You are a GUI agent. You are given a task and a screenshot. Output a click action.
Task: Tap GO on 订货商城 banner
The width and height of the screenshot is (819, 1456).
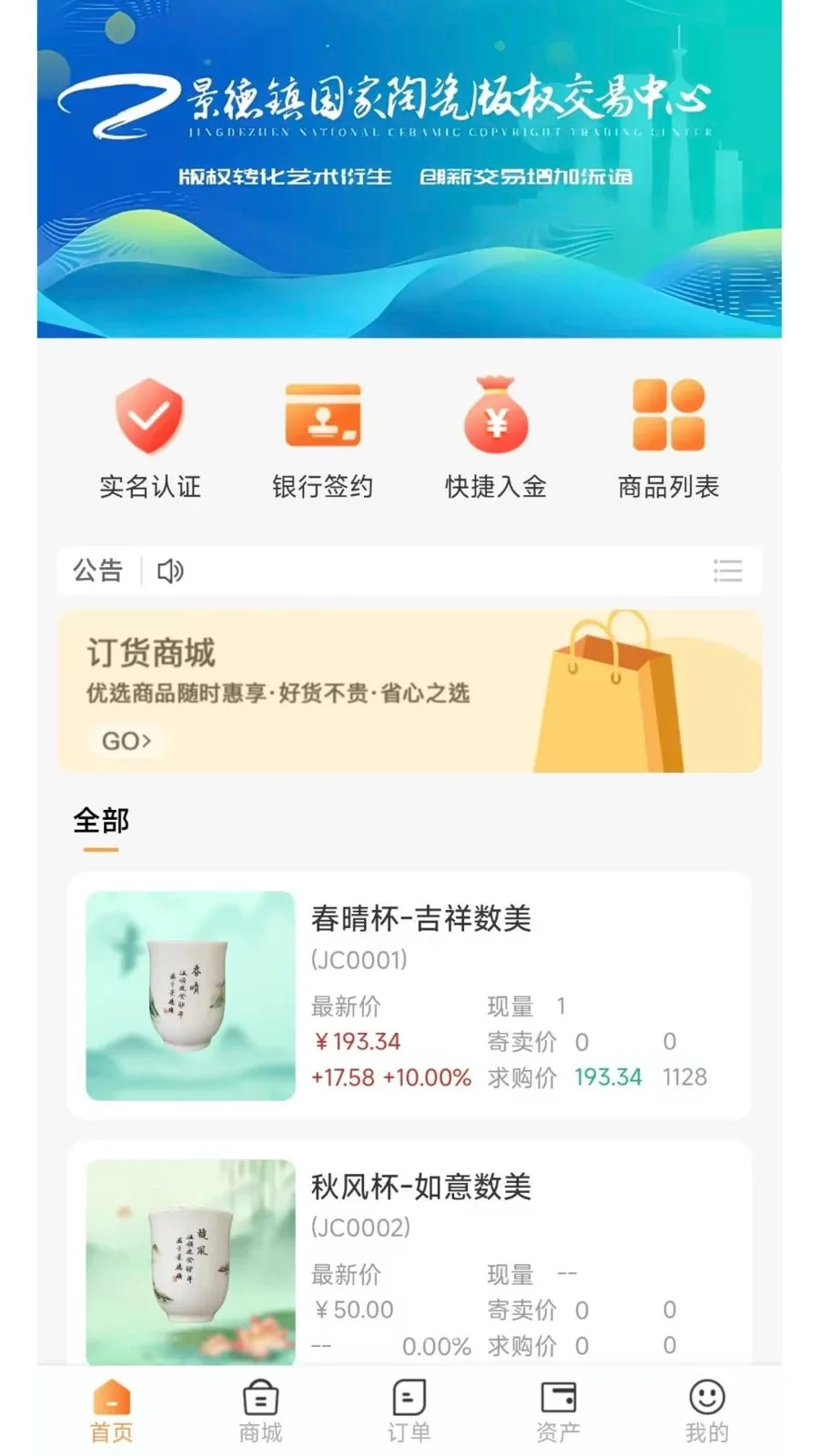[x=126, y=741]
